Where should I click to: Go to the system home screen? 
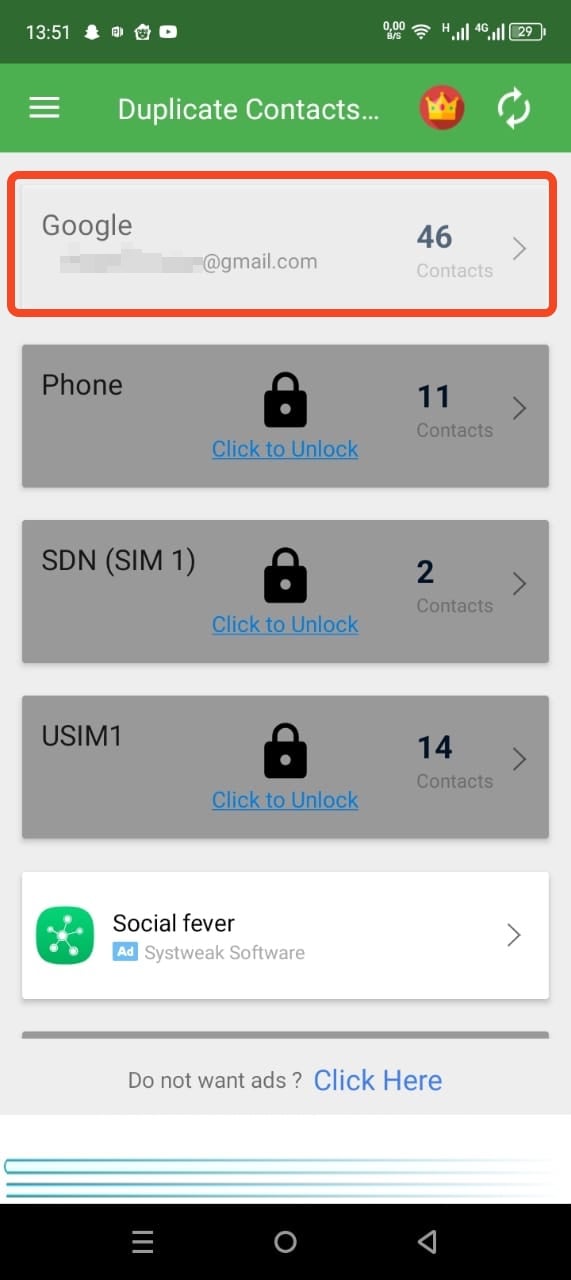(x=285, y=1242)
